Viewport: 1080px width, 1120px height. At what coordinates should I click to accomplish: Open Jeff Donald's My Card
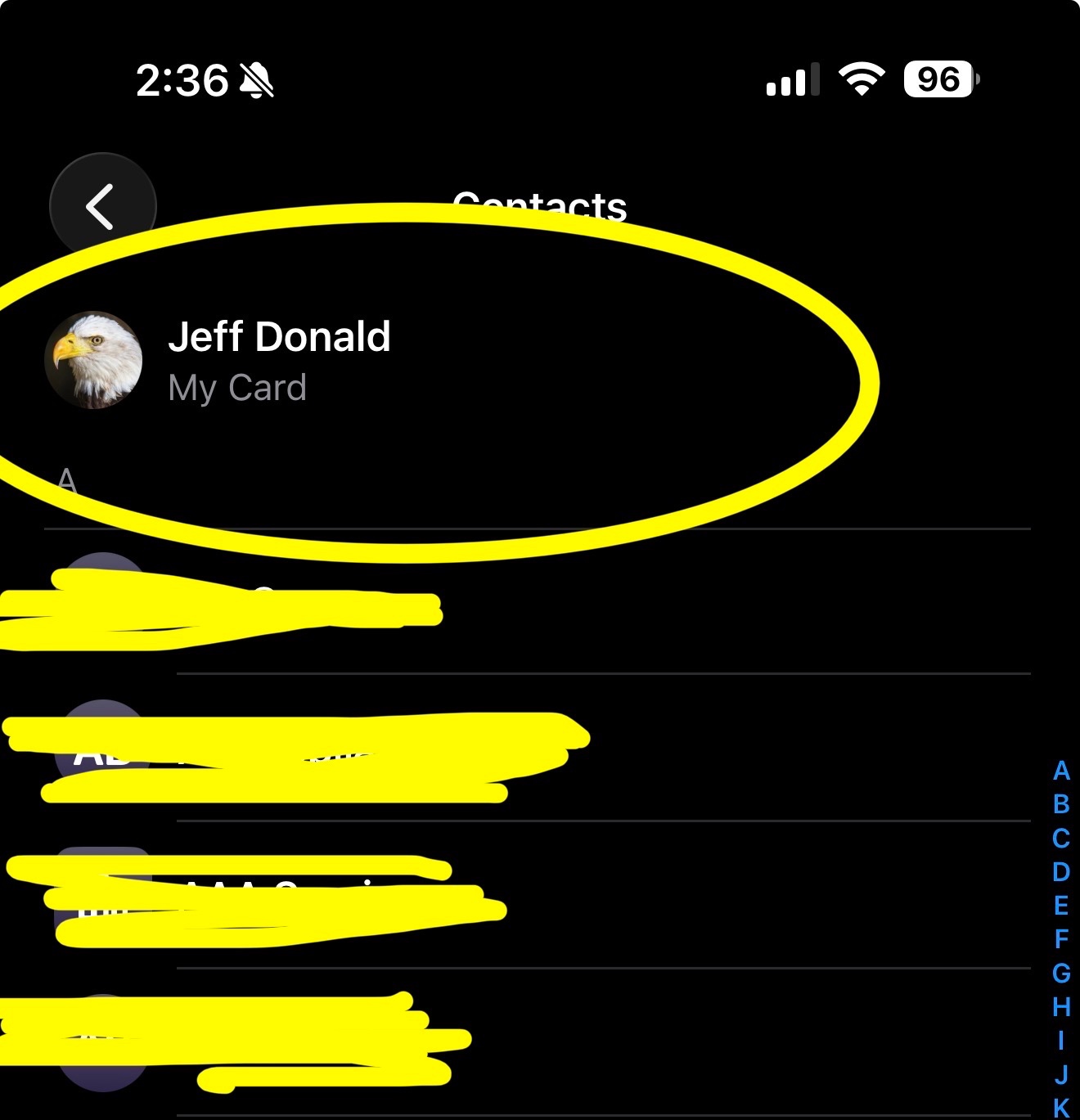point(278,360)
